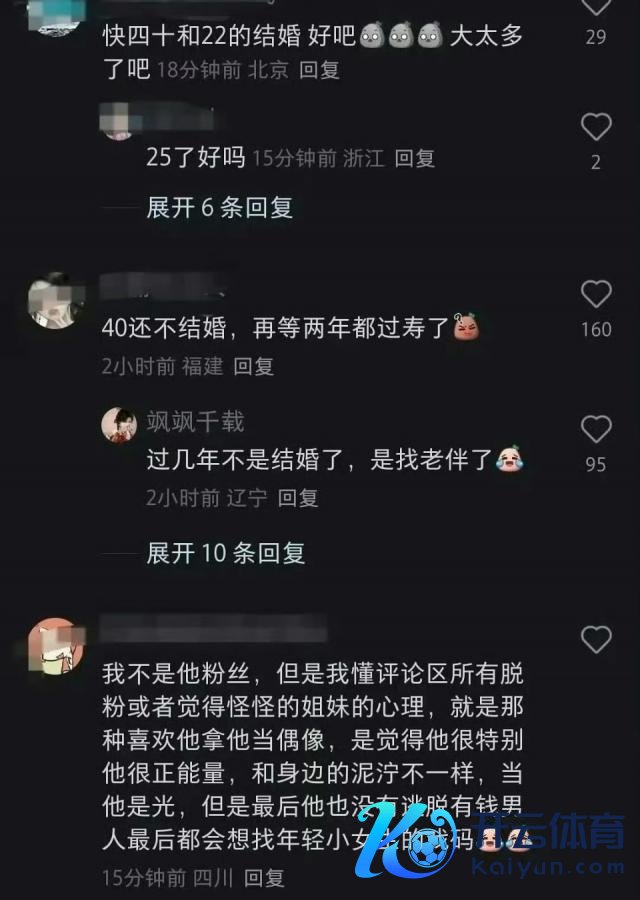The height and width of the screenshot is (900, 640).
Task: Like 飒飒千载's reply about 找老伴
Action: point(596,430)
